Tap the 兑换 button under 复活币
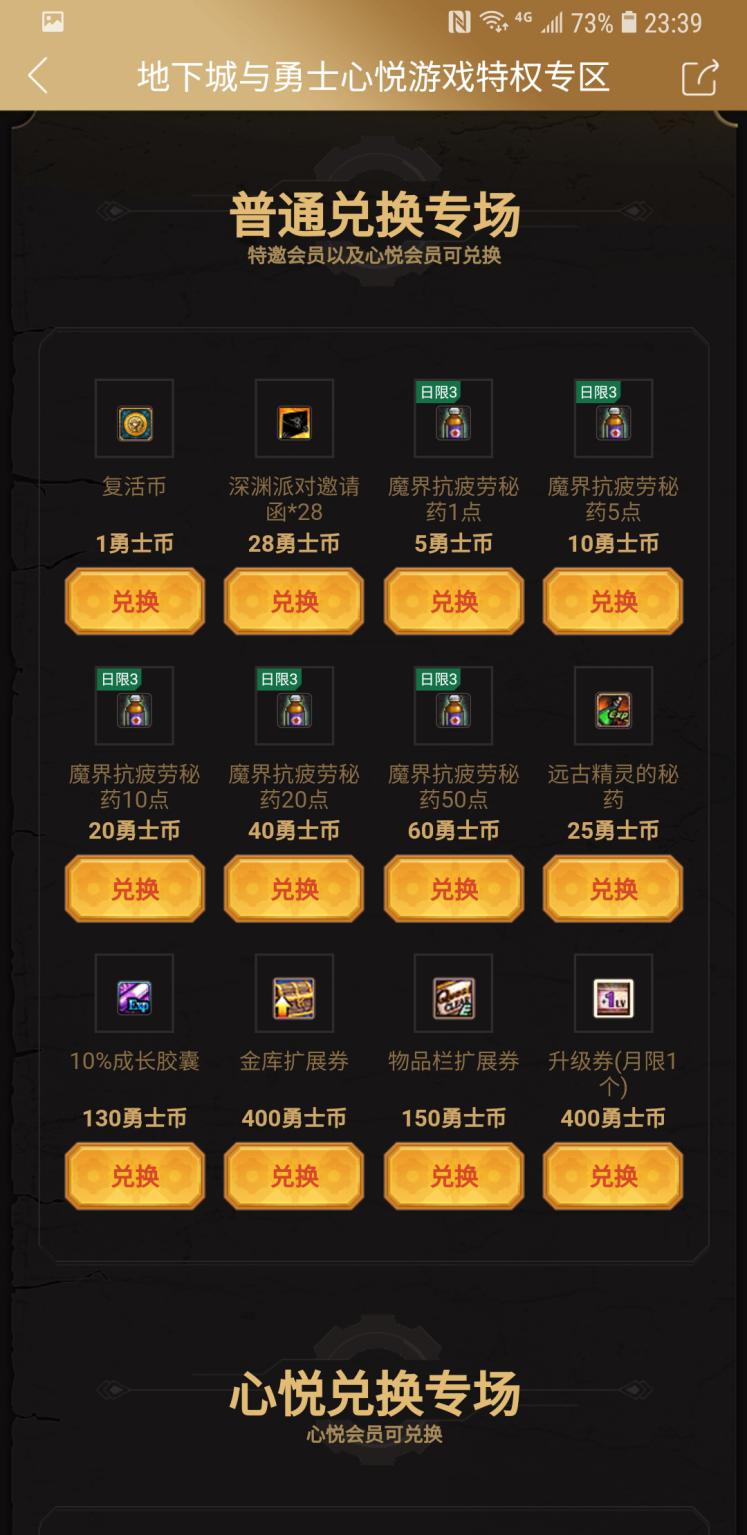The width and height of the screenshot is (747, 1535). (134, 601)
